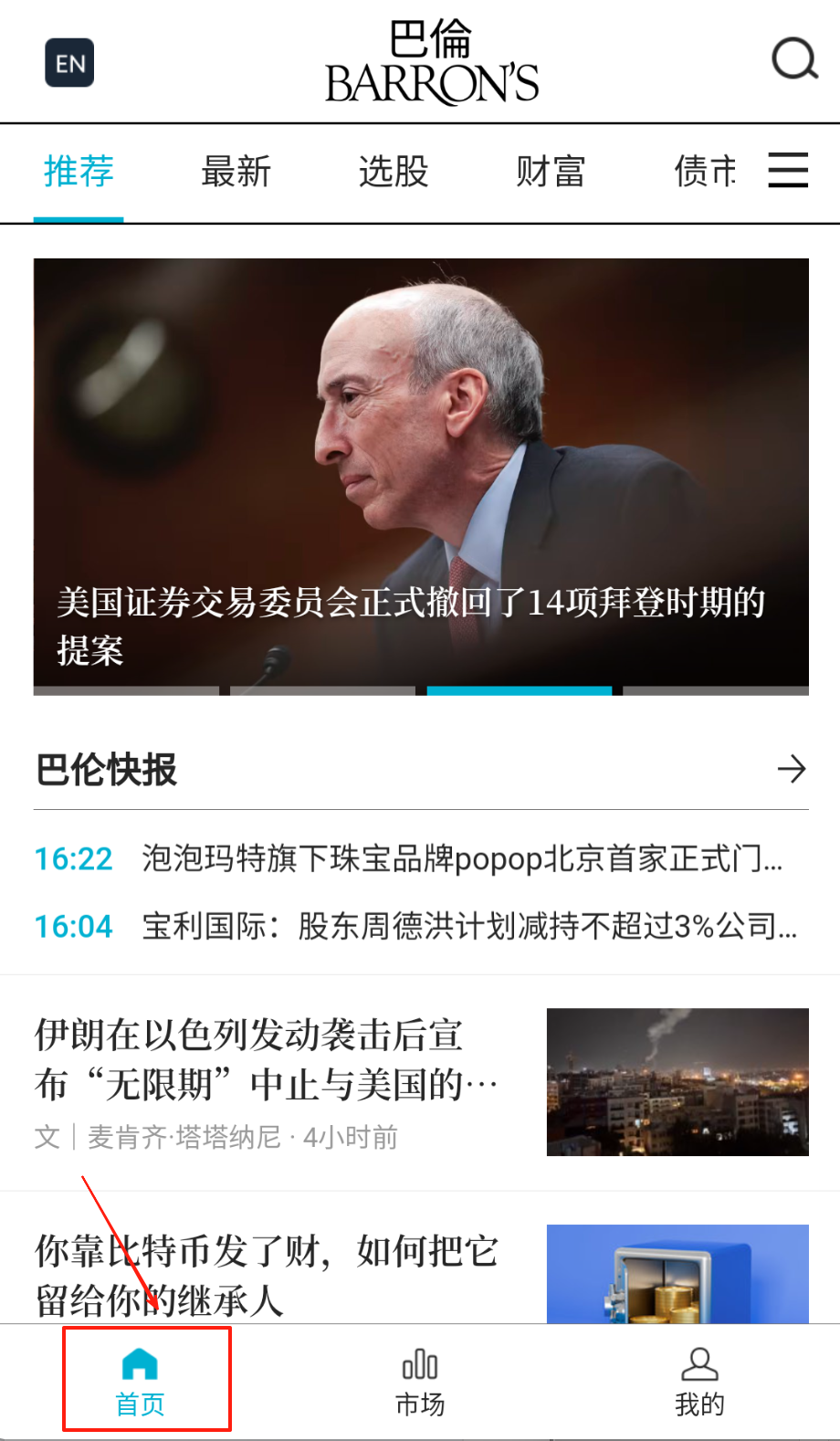Viewport: 840px width, 1441px height.
Task: Open the search magnifier icon
Action: click(x=793, y=60)
